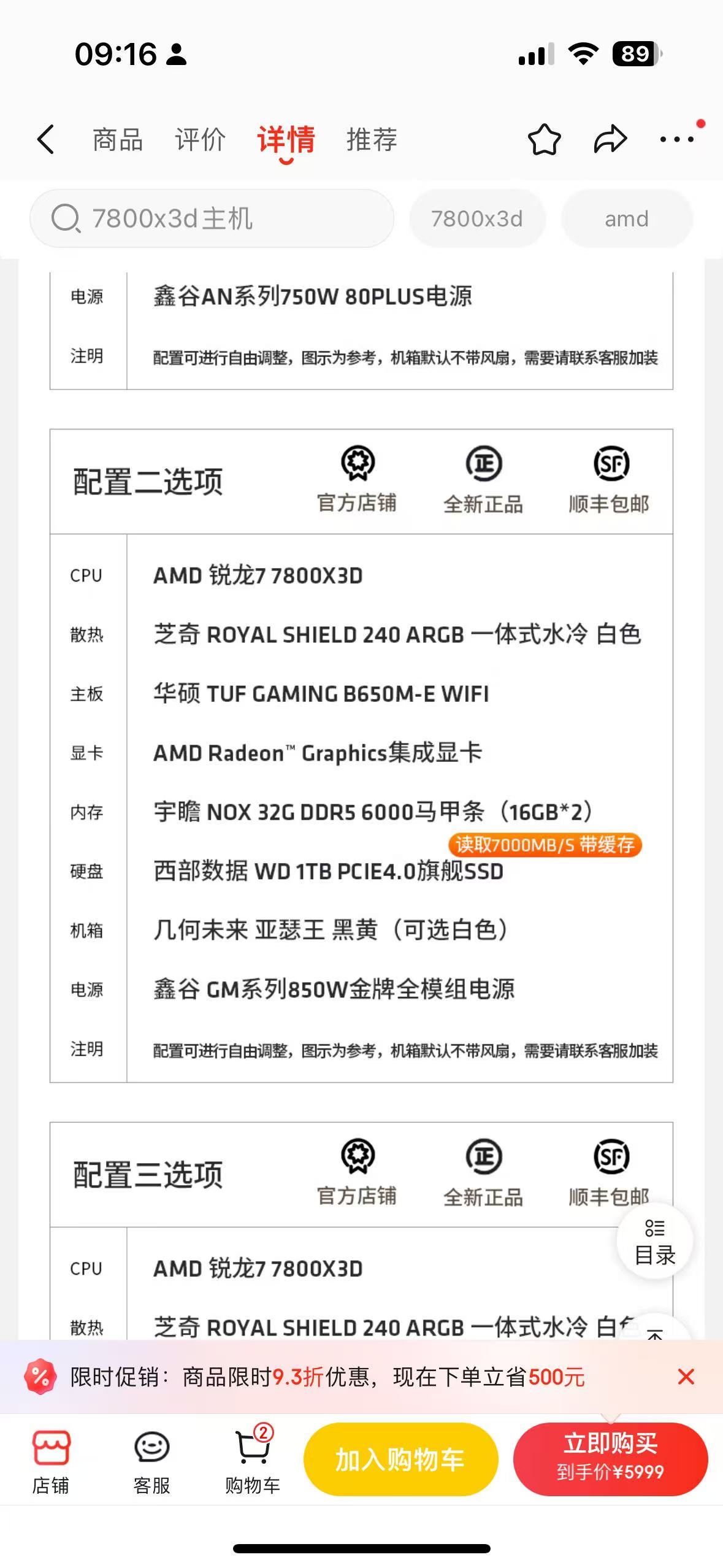Open the 推荐 tab
The image size is (723, 1568).
click(372, 139)
